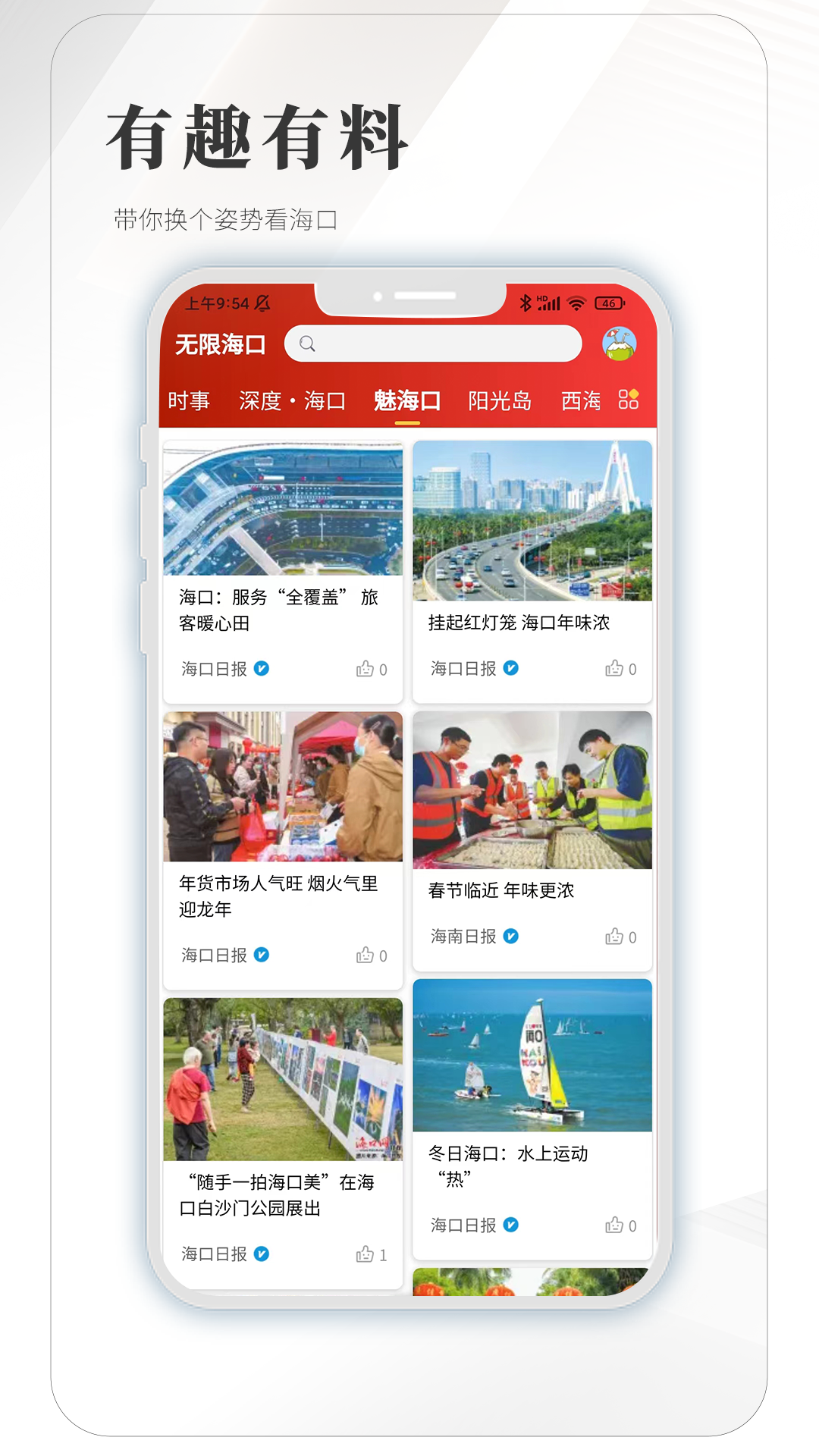The image size is (819, 1456).
Task: Switch to the 西海 tab
Action: tap(581, 400)
